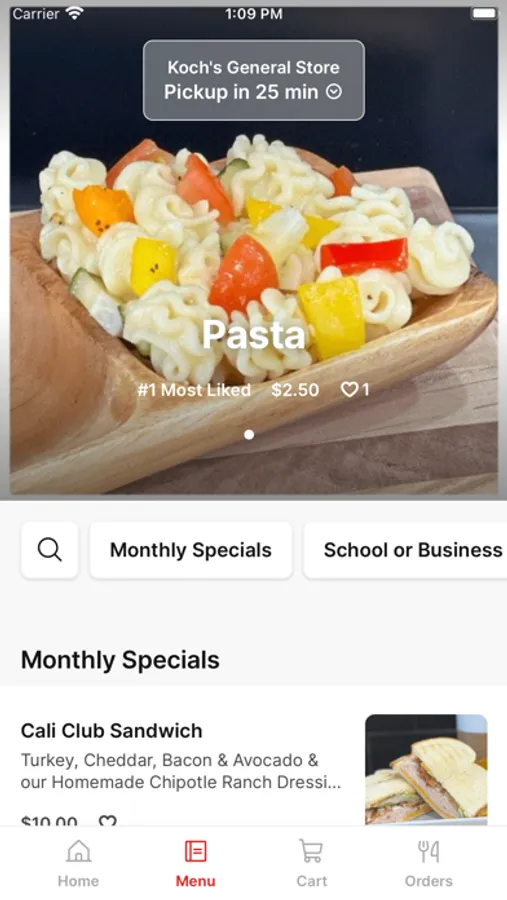This screenshot has width=507, height=900.
Task: Open the pickup time and store selector
Action: [253, 80]
